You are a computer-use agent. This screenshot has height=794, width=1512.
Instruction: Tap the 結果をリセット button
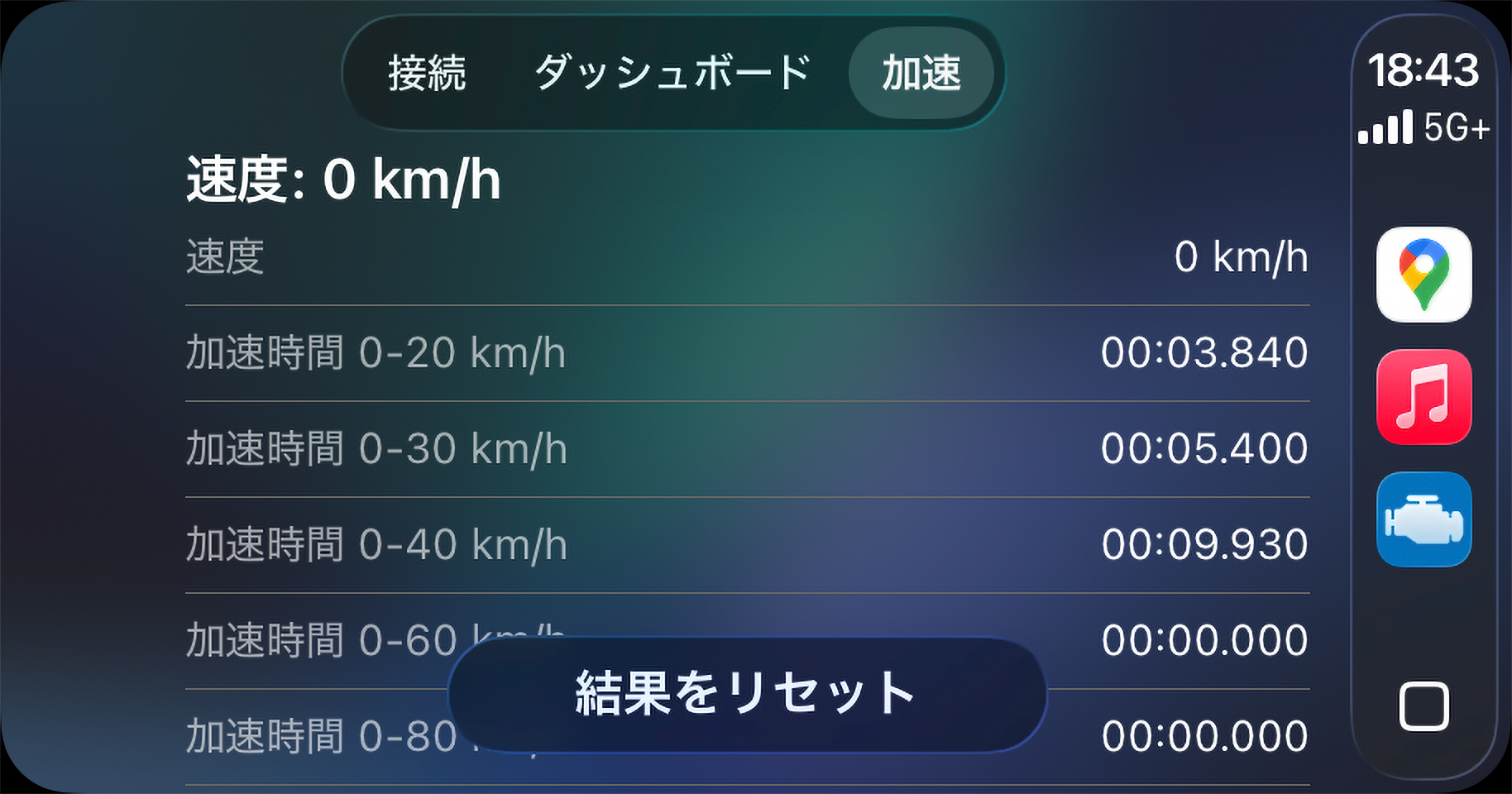coord(747,693)
